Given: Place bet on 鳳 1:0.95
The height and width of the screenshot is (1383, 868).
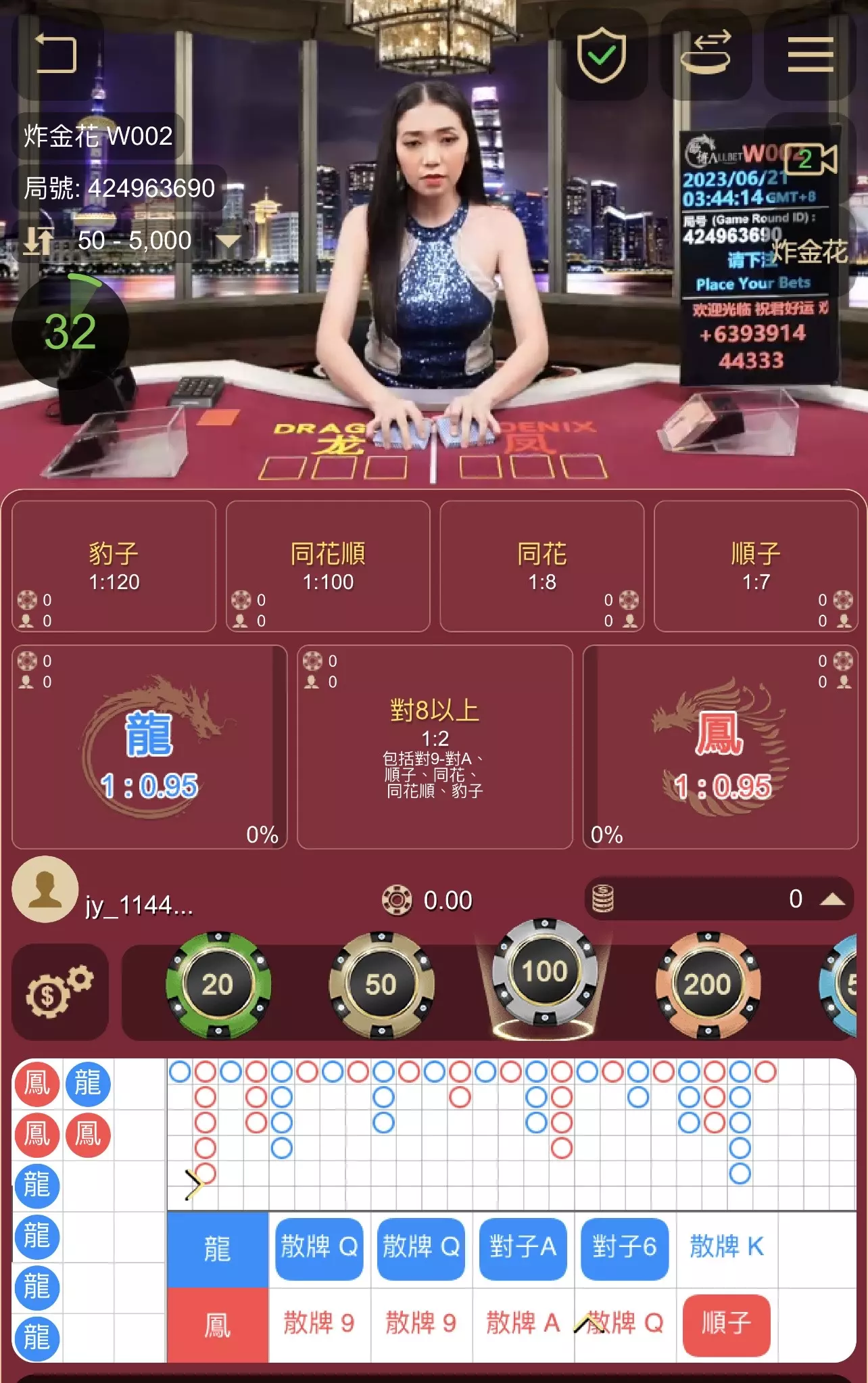Looking at the screenshot, I should point(720,747).
